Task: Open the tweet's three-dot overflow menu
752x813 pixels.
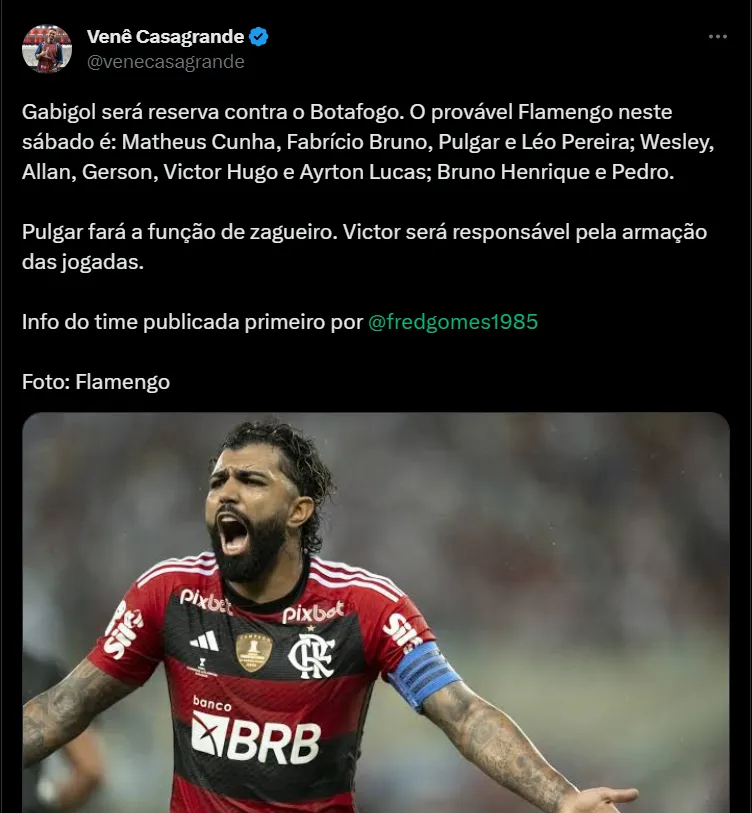Action: click(x=718, y=37)
